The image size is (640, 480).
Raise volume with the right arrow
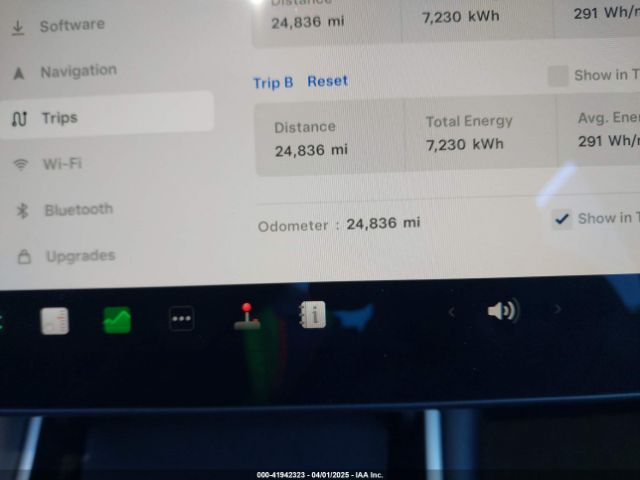coord(558,310)
